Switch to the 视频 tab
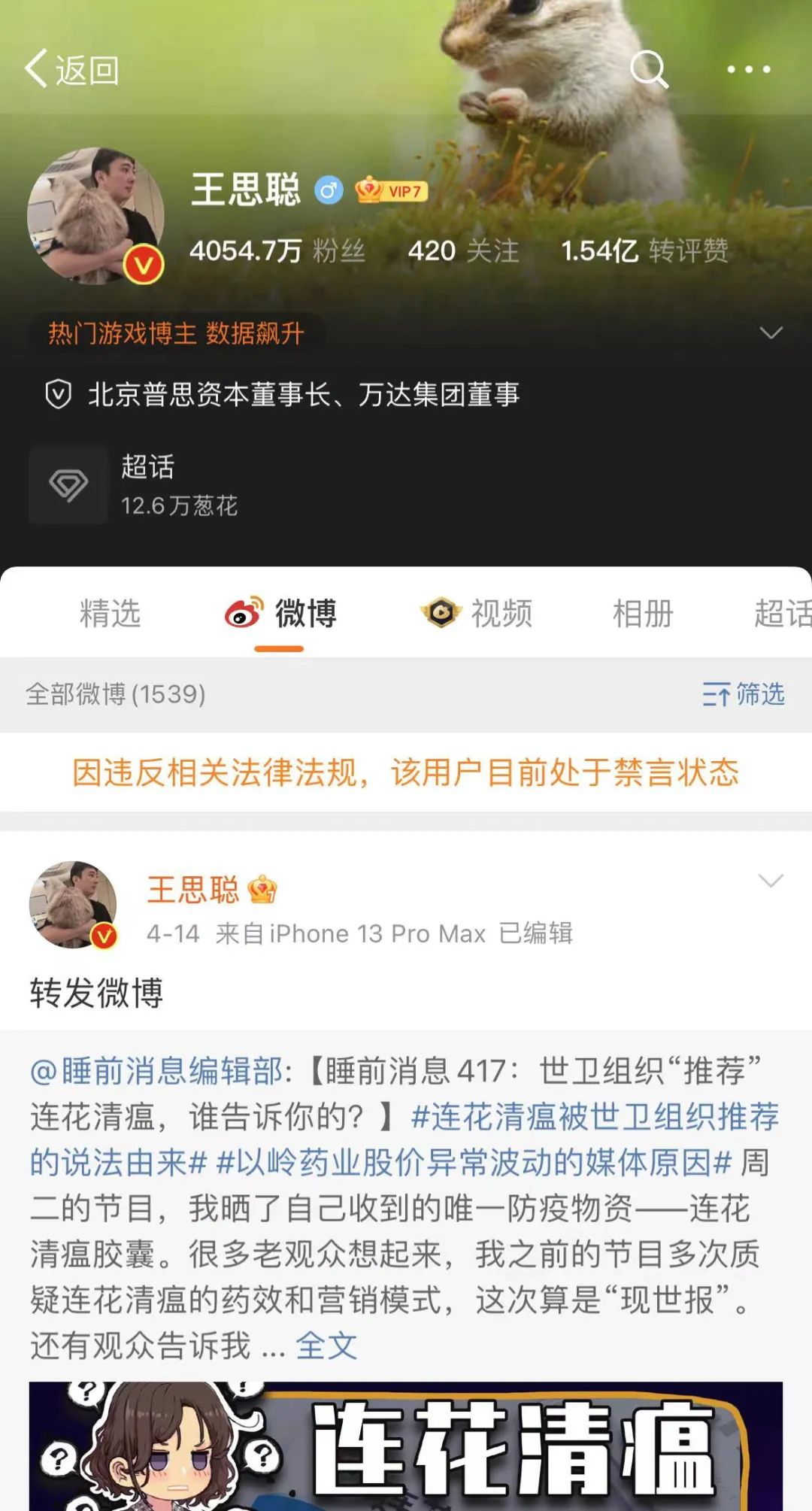Image resolution: width=812 pixels, height=1511 pixels. click(501, 614)
